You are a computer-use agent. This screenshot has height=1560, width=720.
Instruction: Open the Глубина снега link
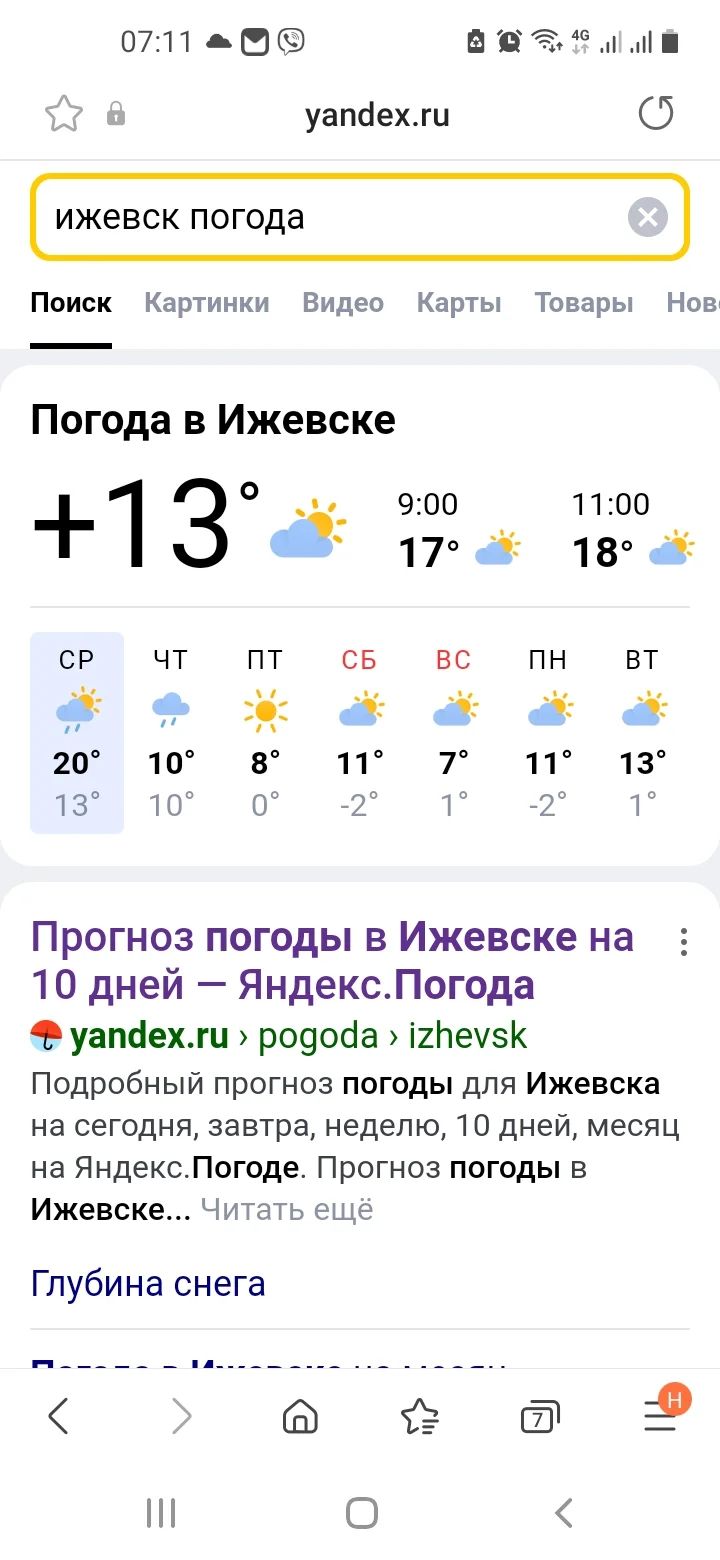coord(147,1283)
